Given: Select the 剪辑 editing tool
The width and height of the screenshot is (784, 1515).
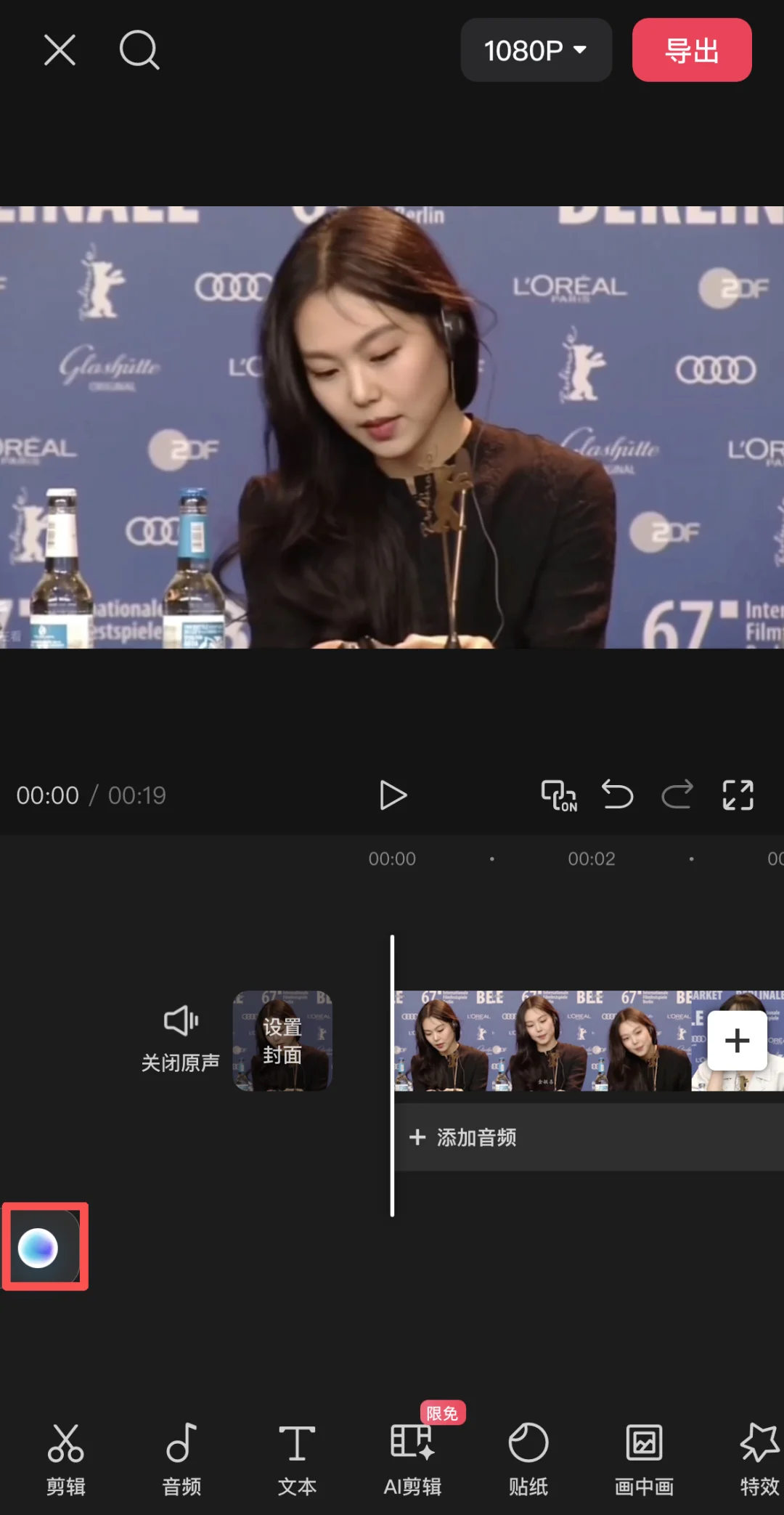Looking at the screenshot, I should point(65,1460).
